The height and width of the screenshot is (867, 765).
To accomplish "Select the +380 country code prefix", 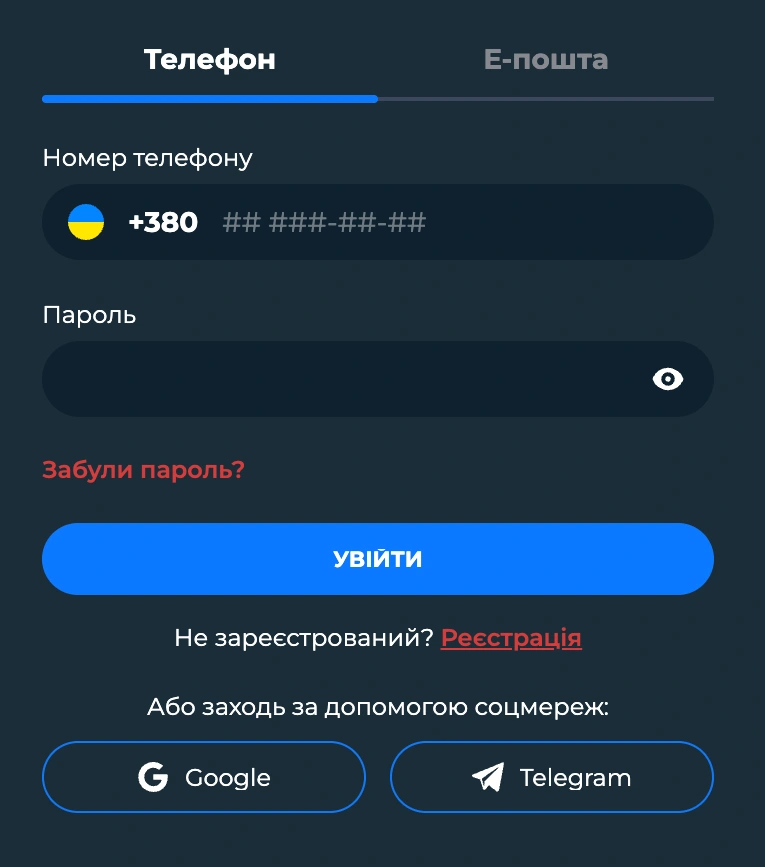I will click(165, 221).
